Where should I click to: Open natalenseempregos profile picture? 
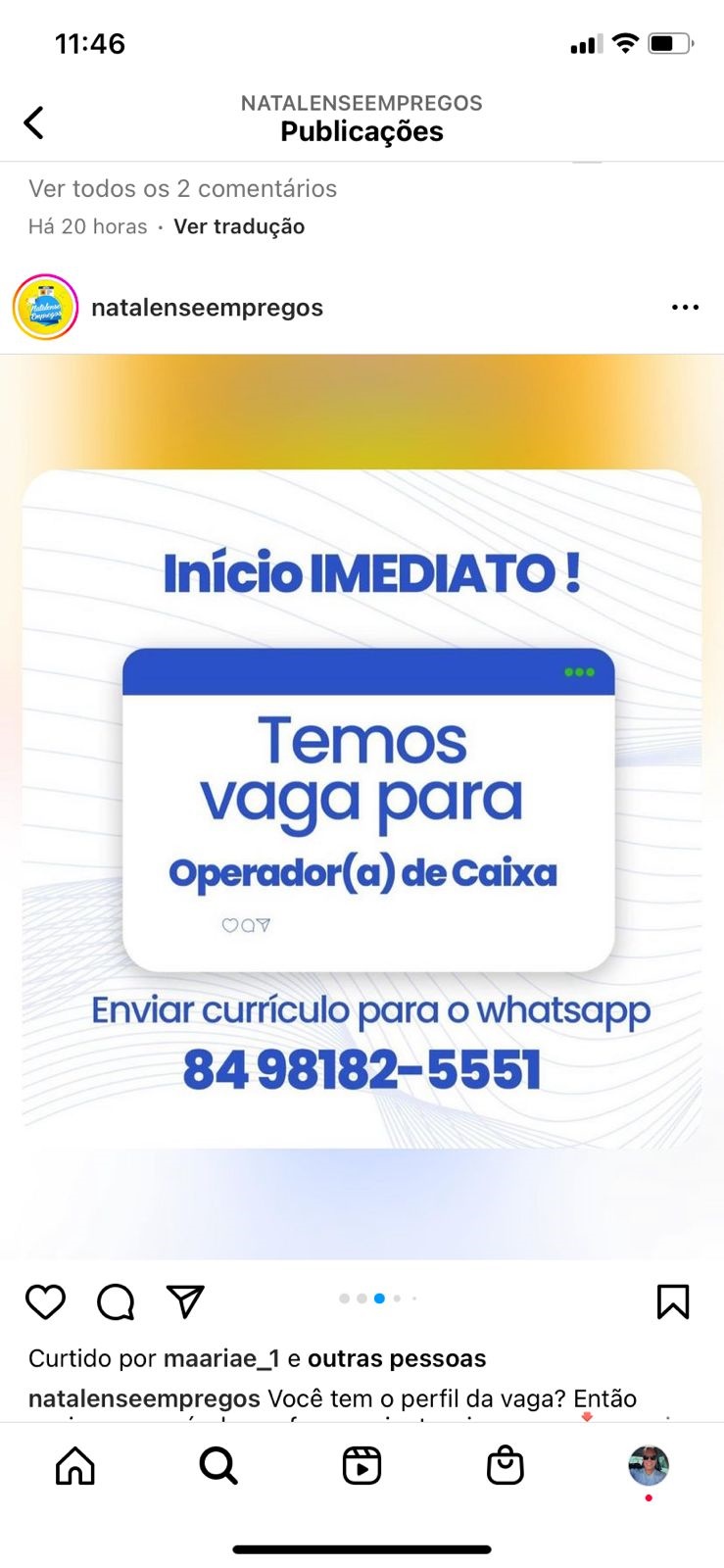[x=45, y=308]
